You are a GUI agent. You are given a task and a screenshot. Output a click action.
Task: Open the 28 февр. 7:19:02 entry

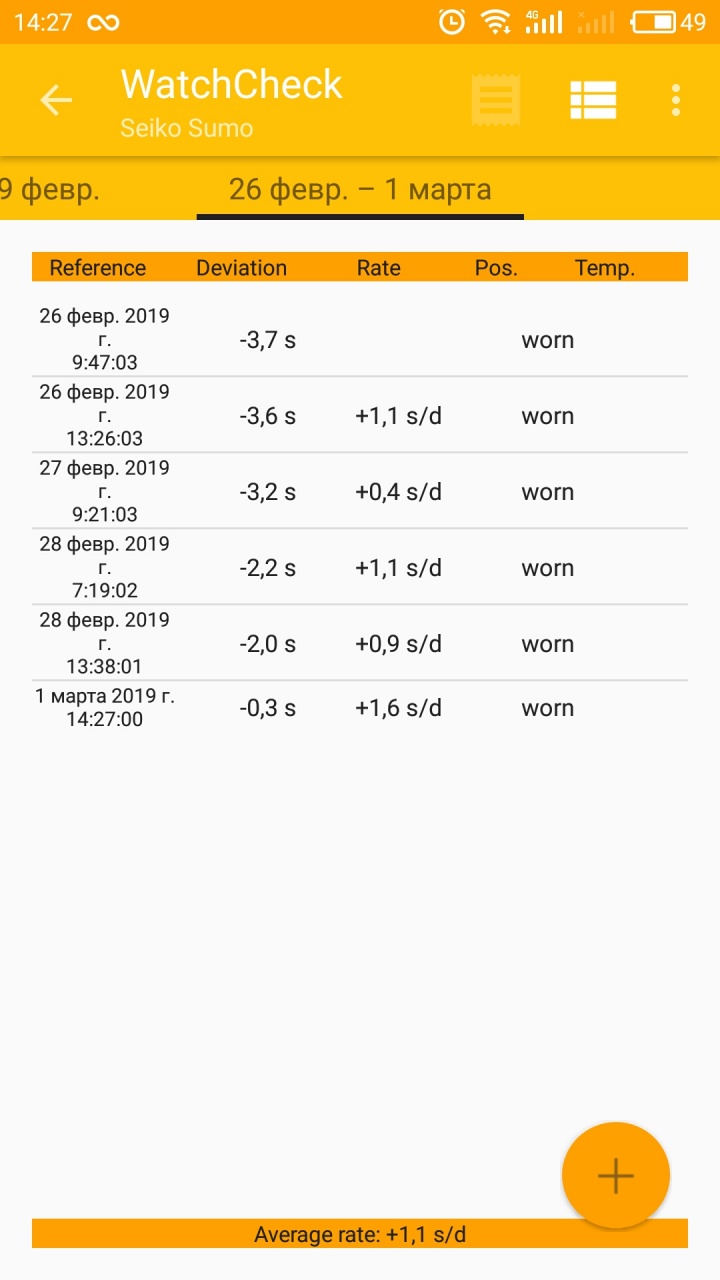click(x=360, y=568)
